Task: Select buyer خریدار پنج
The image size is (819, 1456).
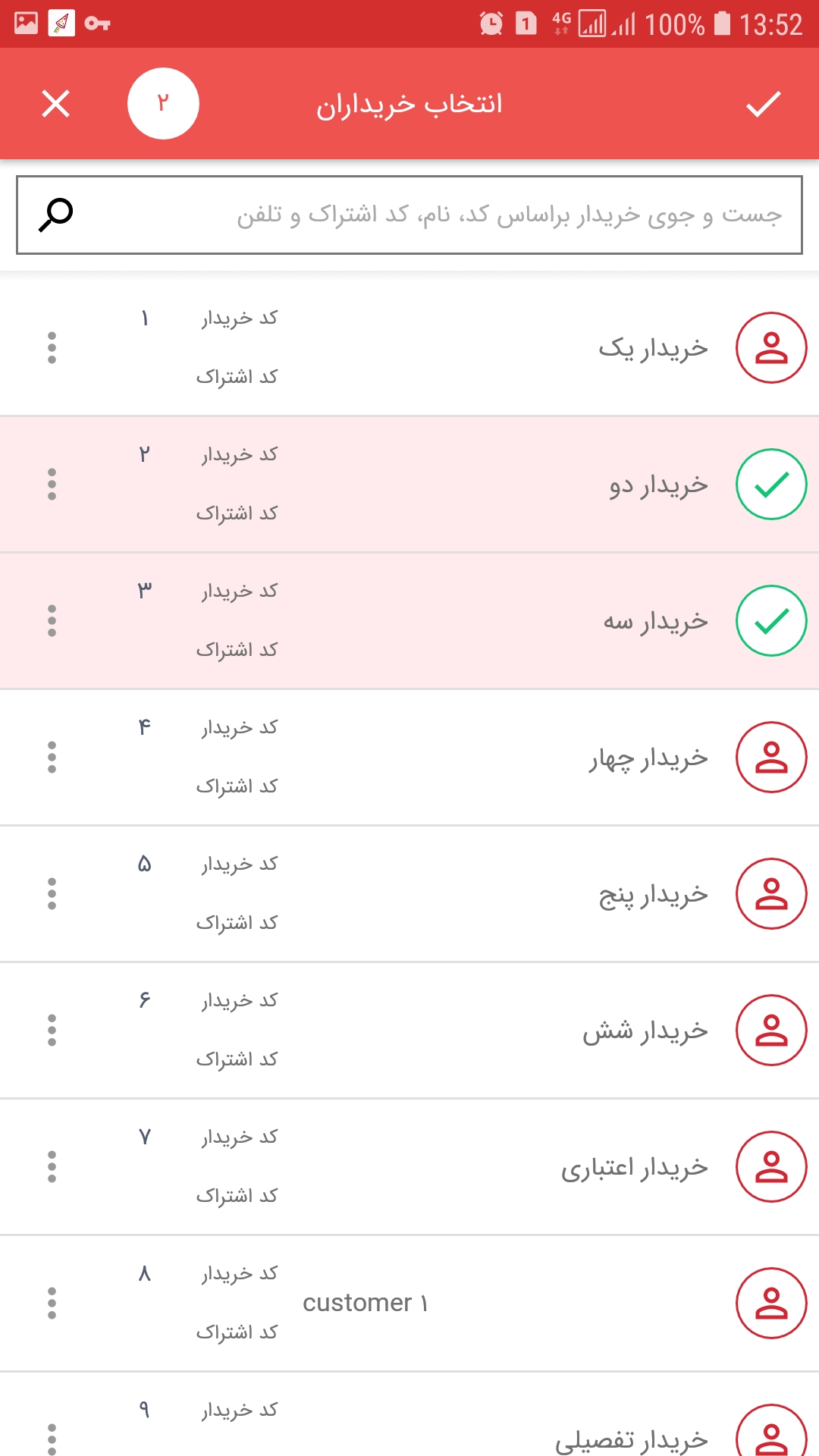Action: (771, 894)
